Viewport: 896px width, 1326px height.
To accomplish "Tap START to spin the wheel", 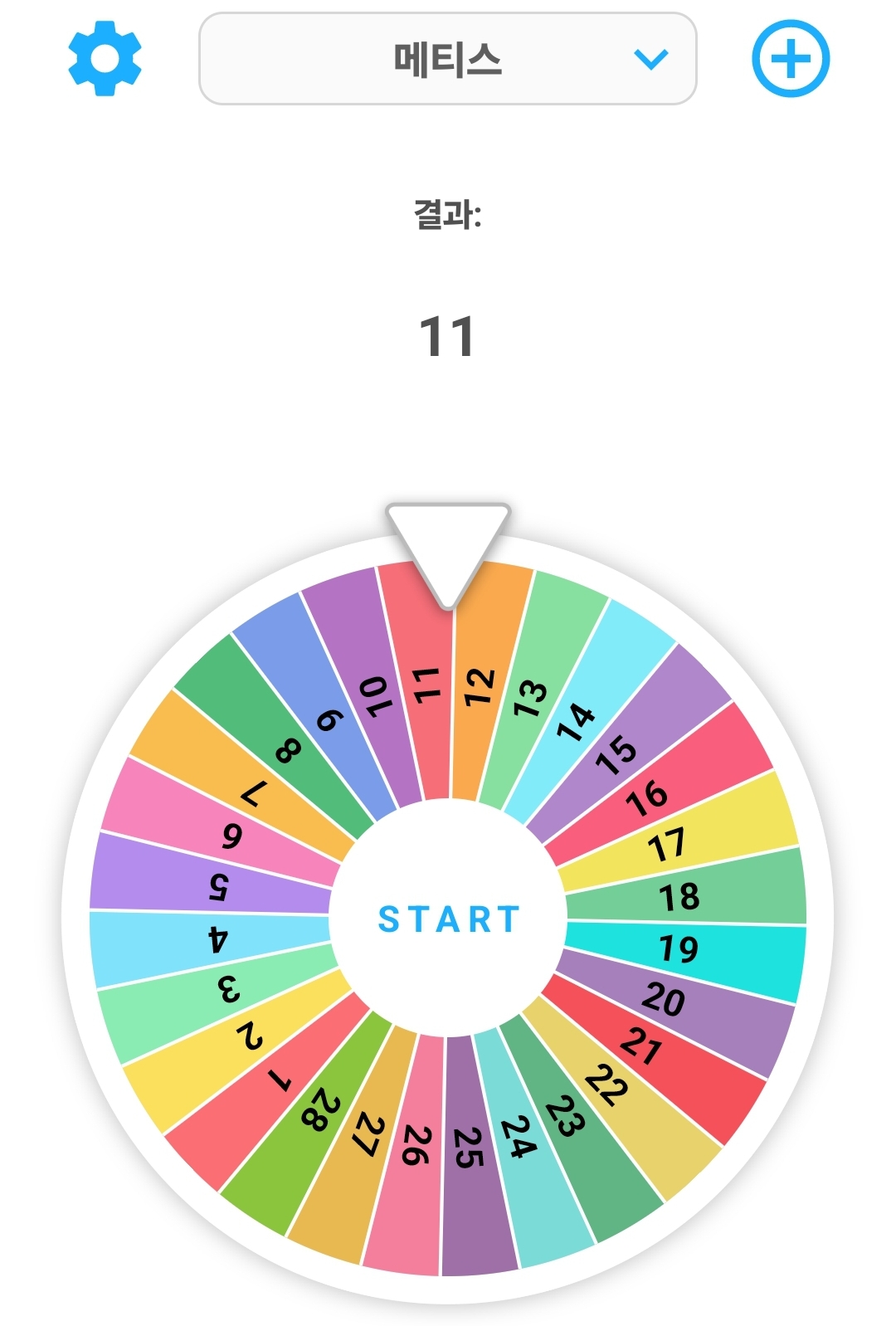I will click(448, 919).
